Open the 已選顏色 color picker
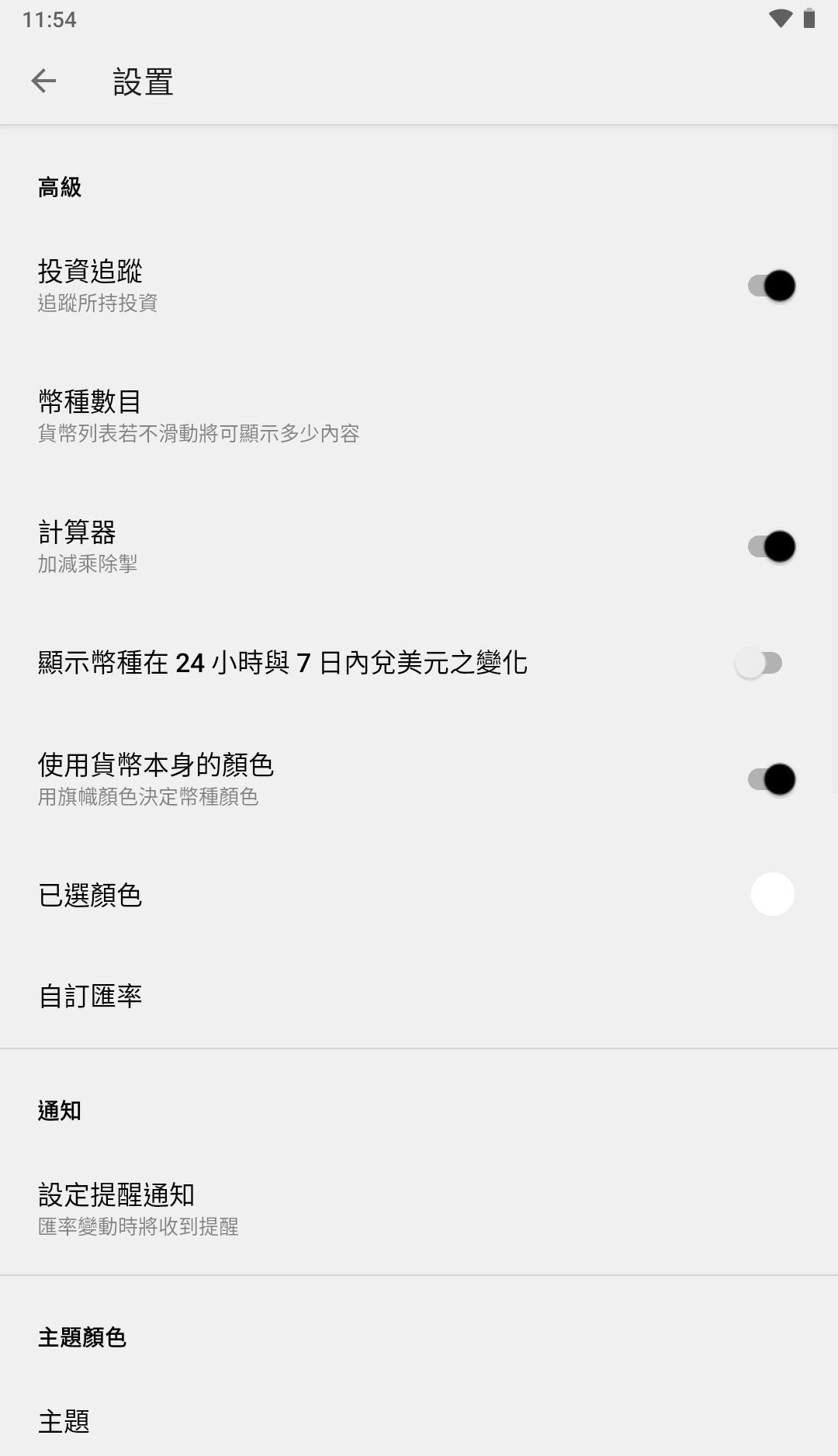838x1456 pixels. [x=772, y=895]
